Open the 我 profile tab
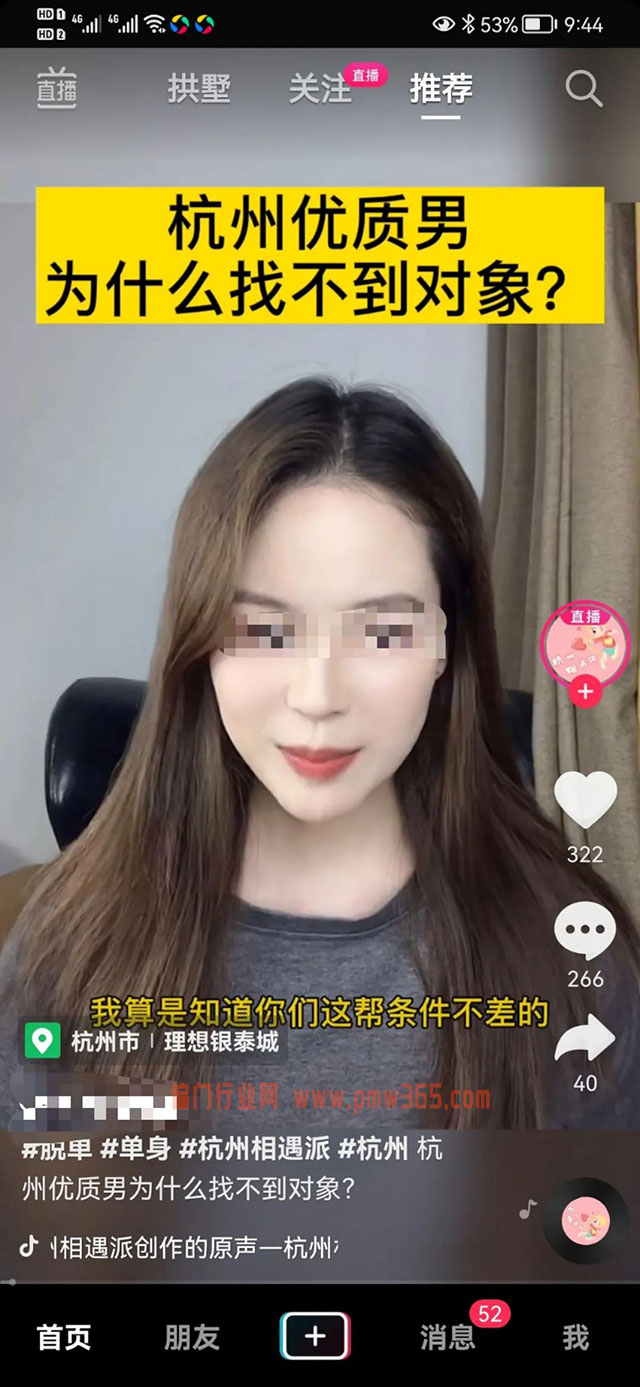Viewport: 640px width, 1387px height. 575,1337
